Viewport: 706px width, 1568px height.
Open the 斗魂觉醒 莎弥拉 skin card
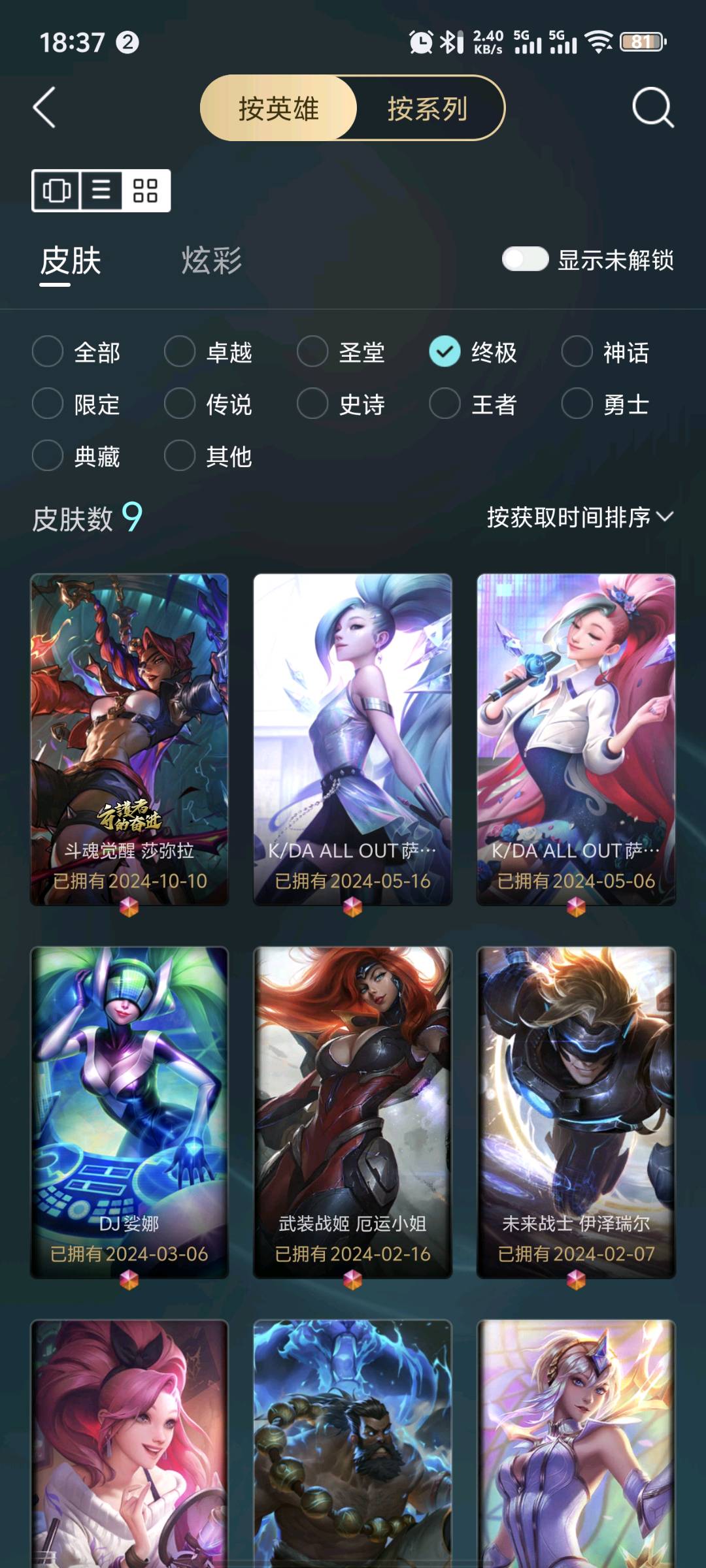click(129, 740)
